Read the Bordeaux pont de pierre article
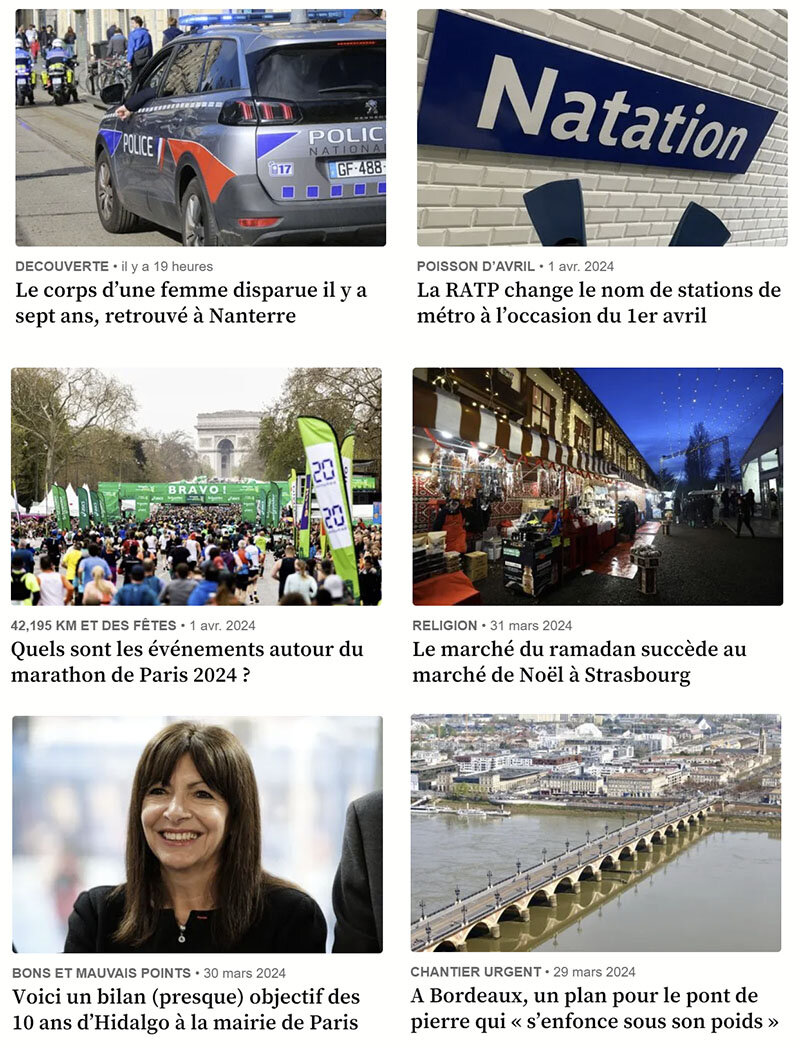Viewport: 800px width, 1048px height. [x=594, y=1008]
